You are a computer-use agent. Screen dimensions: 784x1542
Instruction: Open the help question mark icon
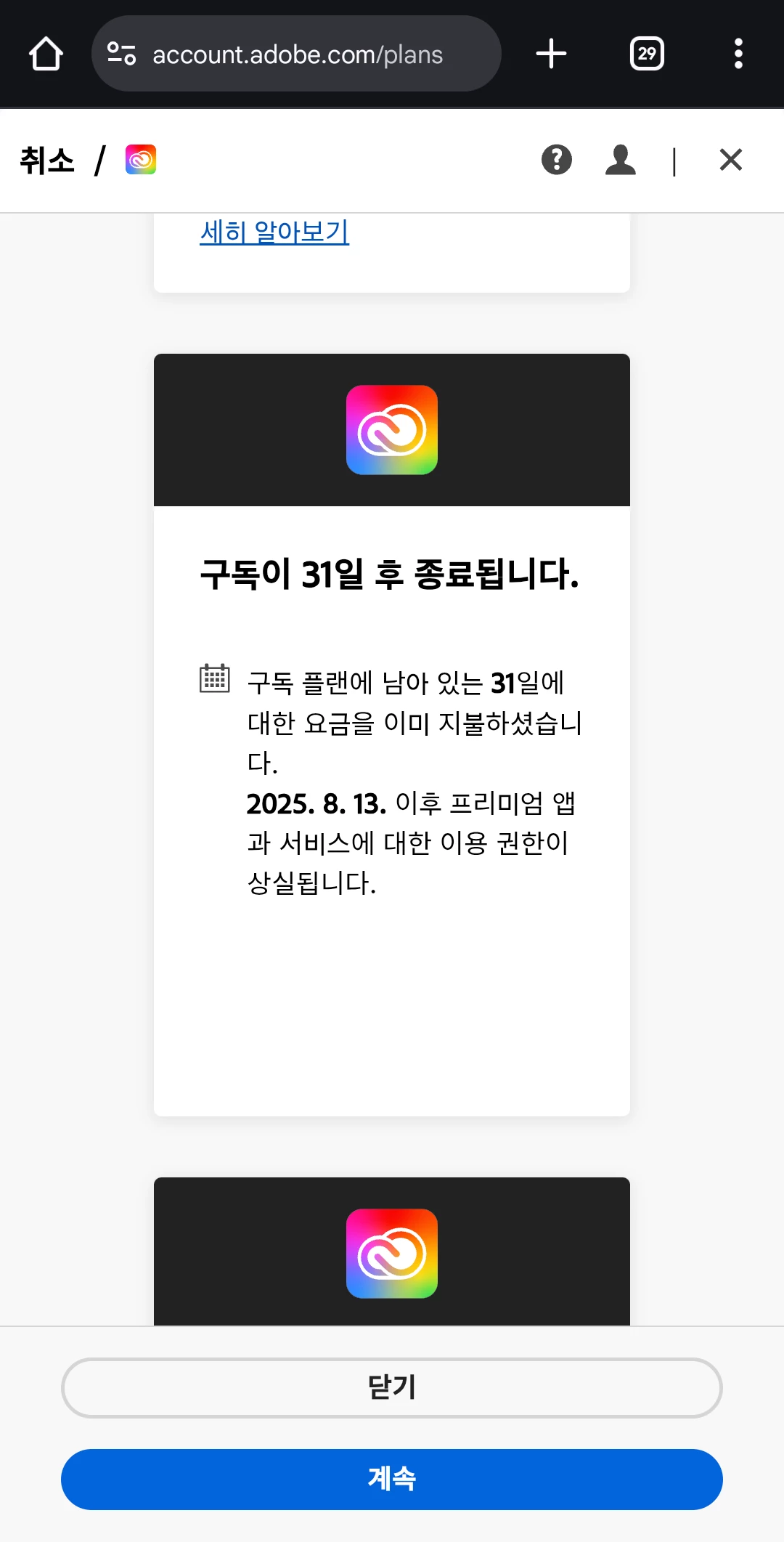tap(557, 160)
